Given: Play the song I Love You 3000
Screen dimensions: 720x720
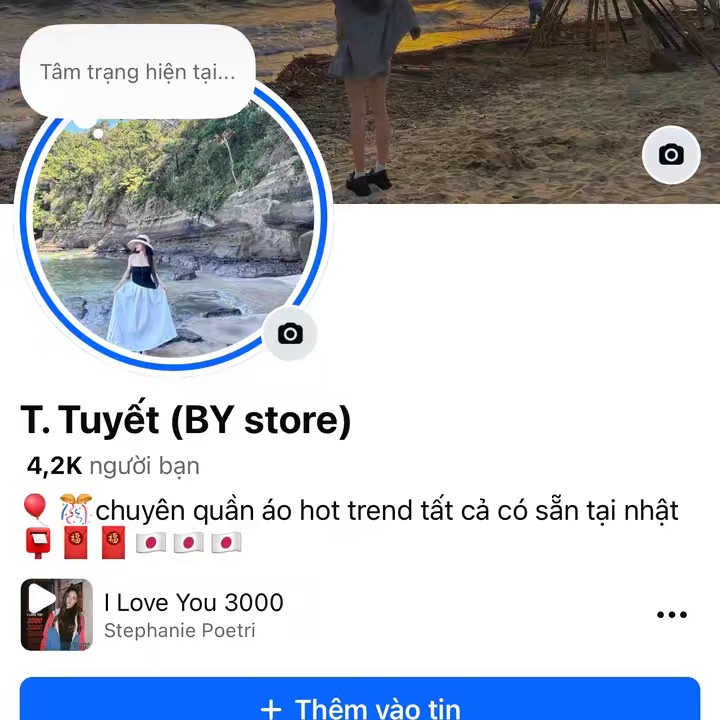Looking at the screenshot, I should (56, 615).
